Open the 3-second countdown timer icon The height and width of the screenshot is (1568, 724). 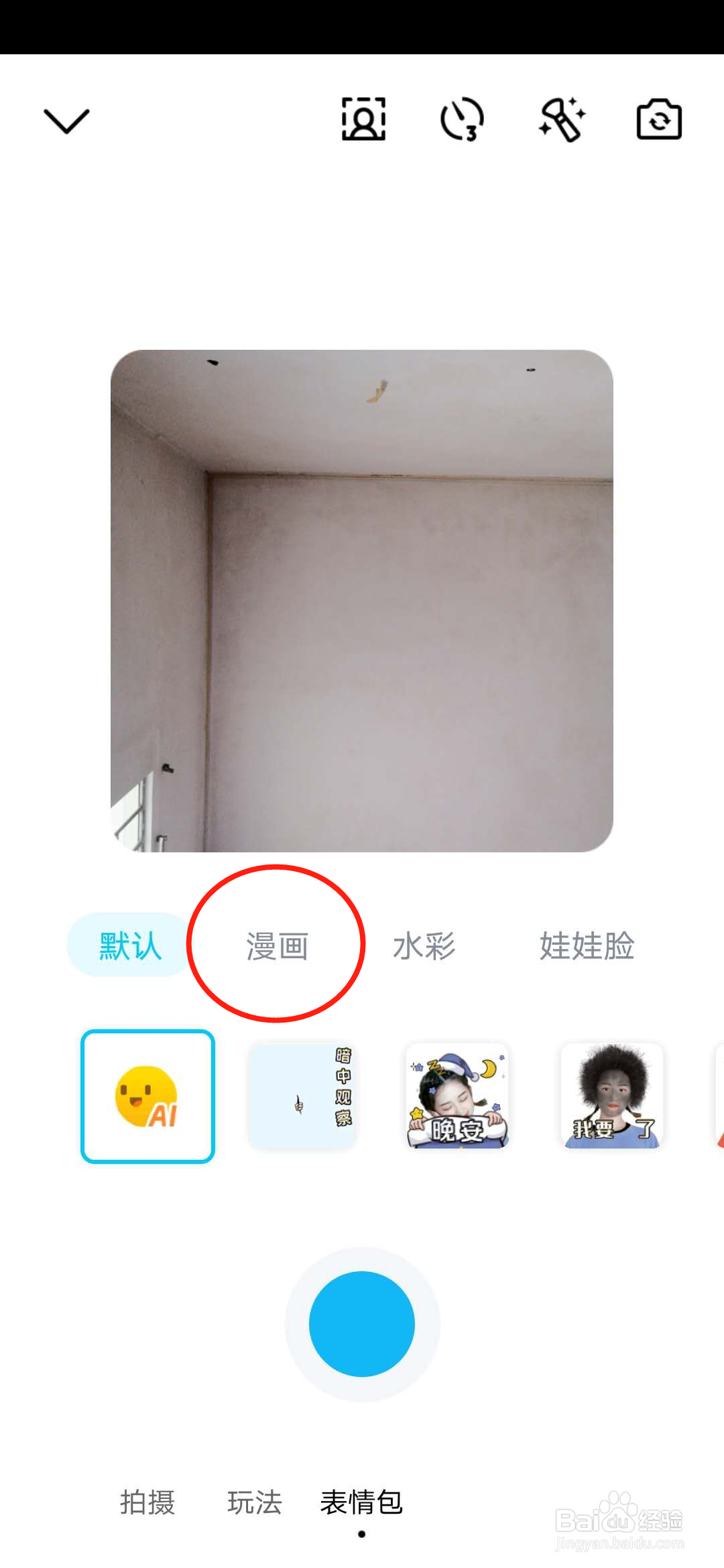[462, 119]
